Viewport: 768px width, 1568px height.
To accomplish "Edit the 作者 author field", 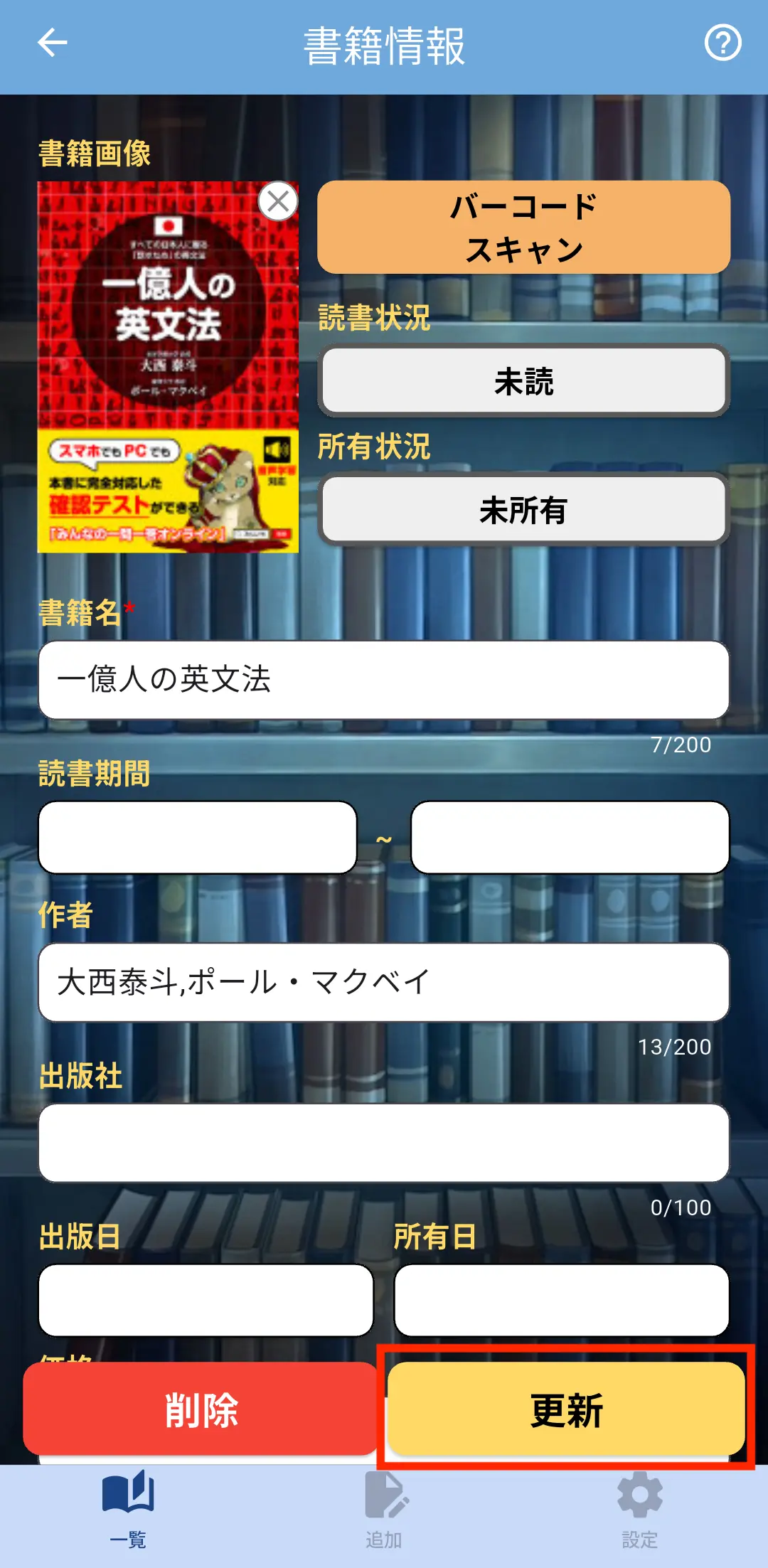I will [384, 983].
